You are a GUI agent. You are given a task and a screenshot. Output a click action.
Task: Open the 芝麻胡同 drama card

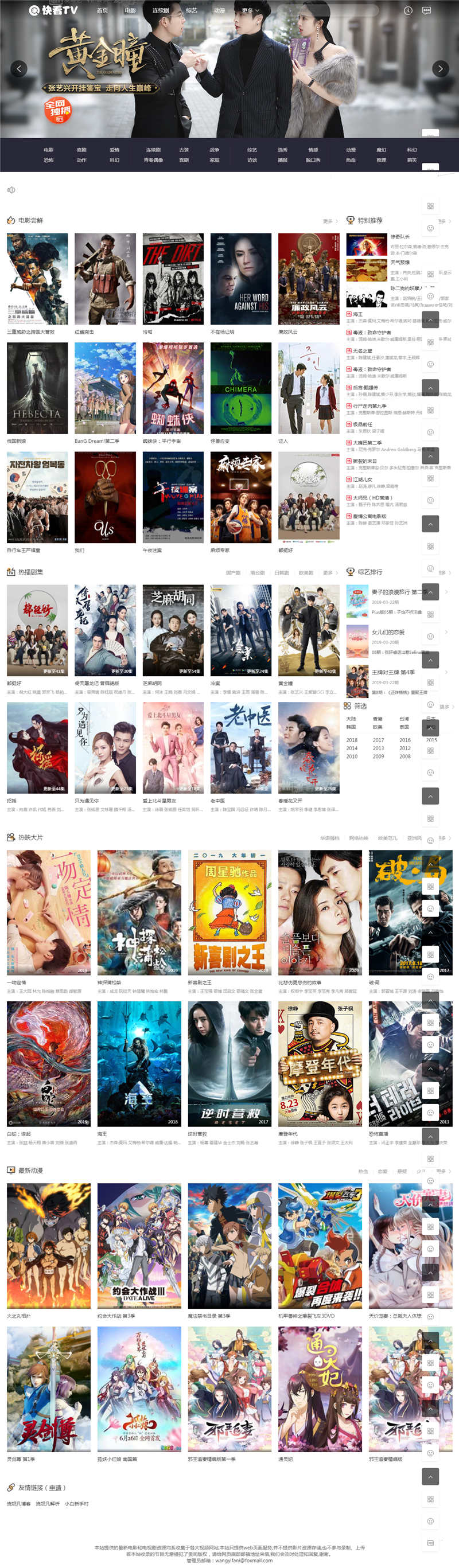point(173,630)
